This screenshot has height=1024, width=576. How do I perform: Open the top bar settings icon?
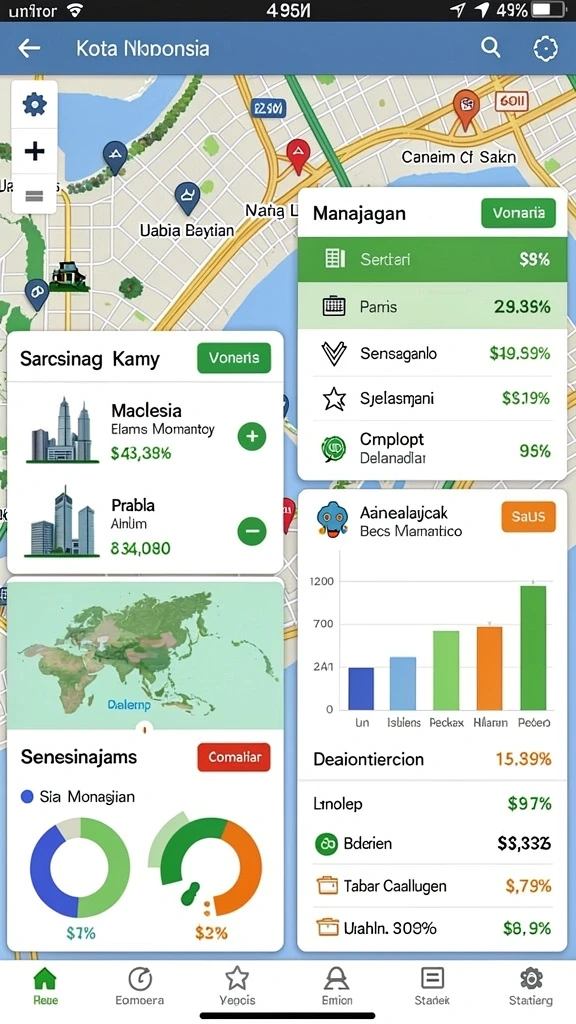545,48
